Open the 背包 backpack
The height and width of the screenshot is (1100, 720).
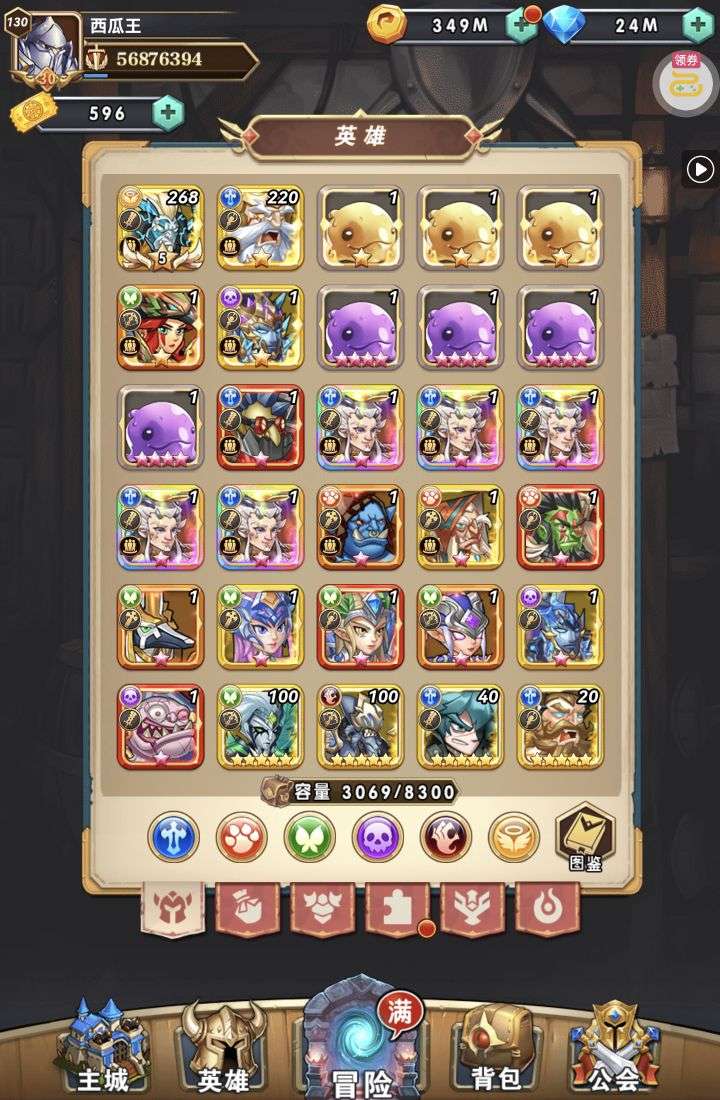click(494, 1045)
